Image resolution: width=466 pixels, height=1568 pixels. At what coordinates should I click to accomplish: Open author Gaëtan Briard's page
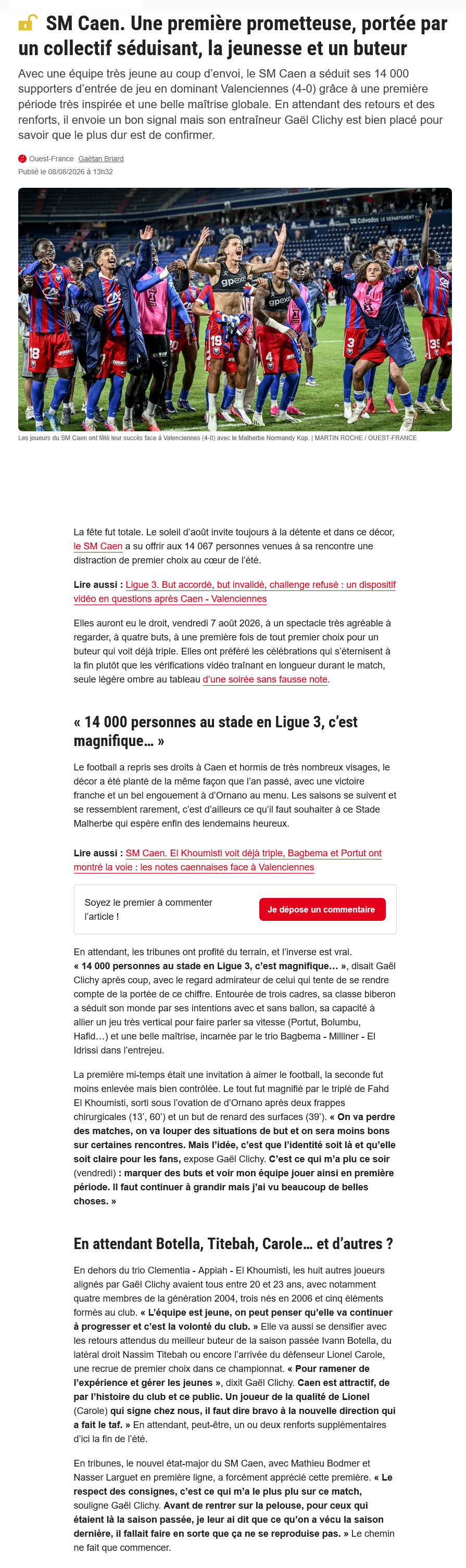[x=100, y=159]
